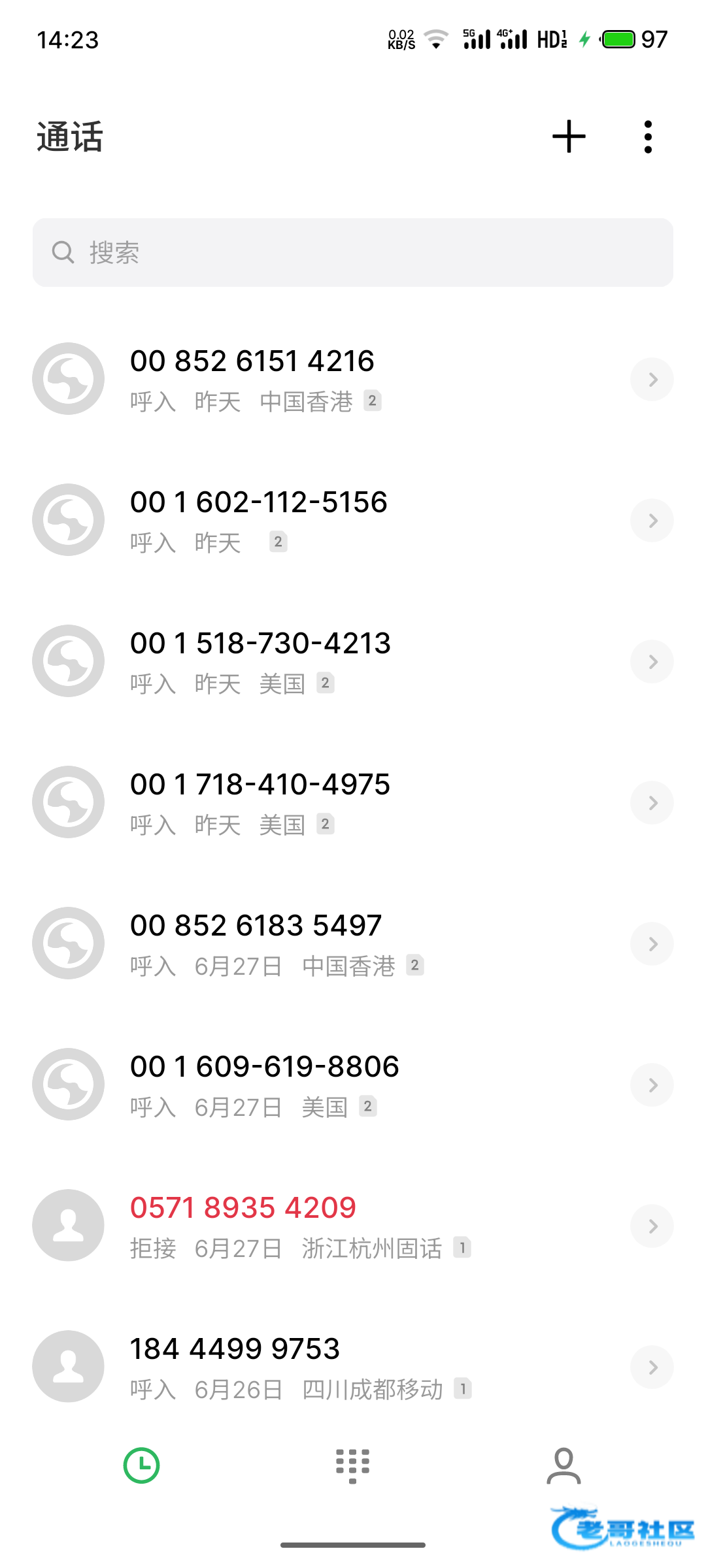Tap the 搜索 search field
The height and width of the screenshot is (1568, 706).
(x=353, y=252)
